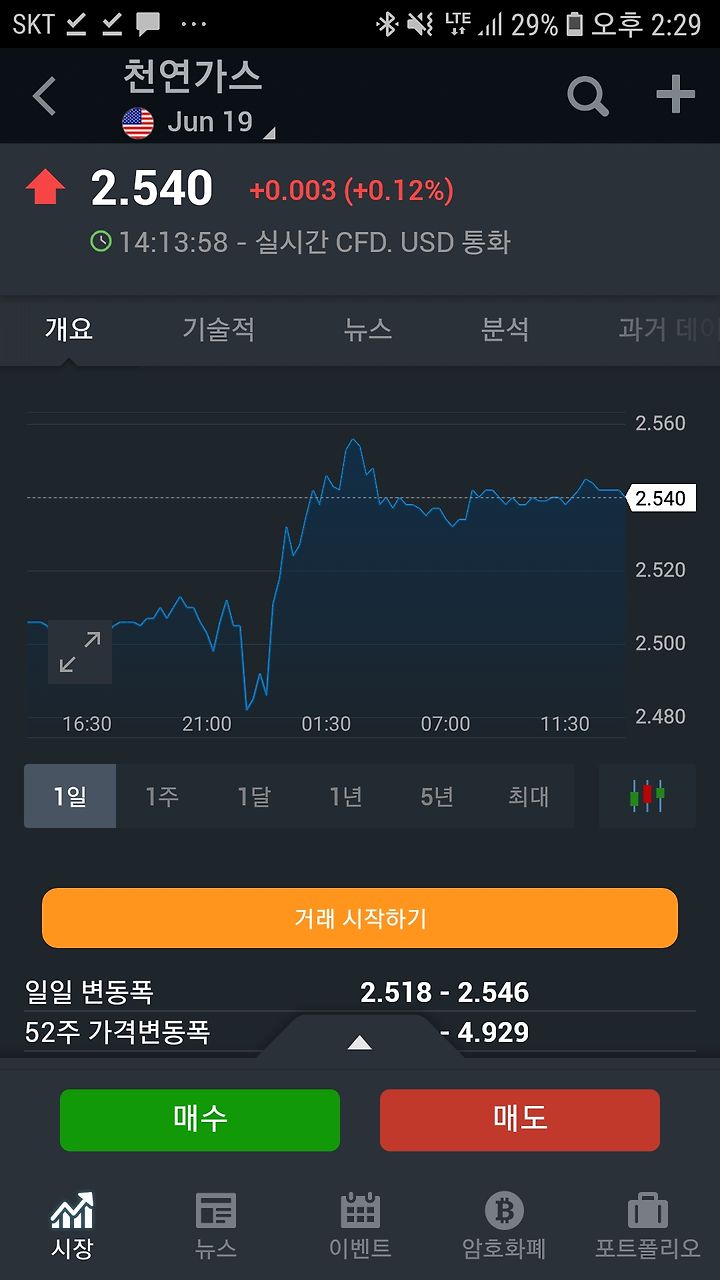Open the 암호화폐 bottom tab
The width and height of the screenshot is (720, 1280).
coord(504,1225)
